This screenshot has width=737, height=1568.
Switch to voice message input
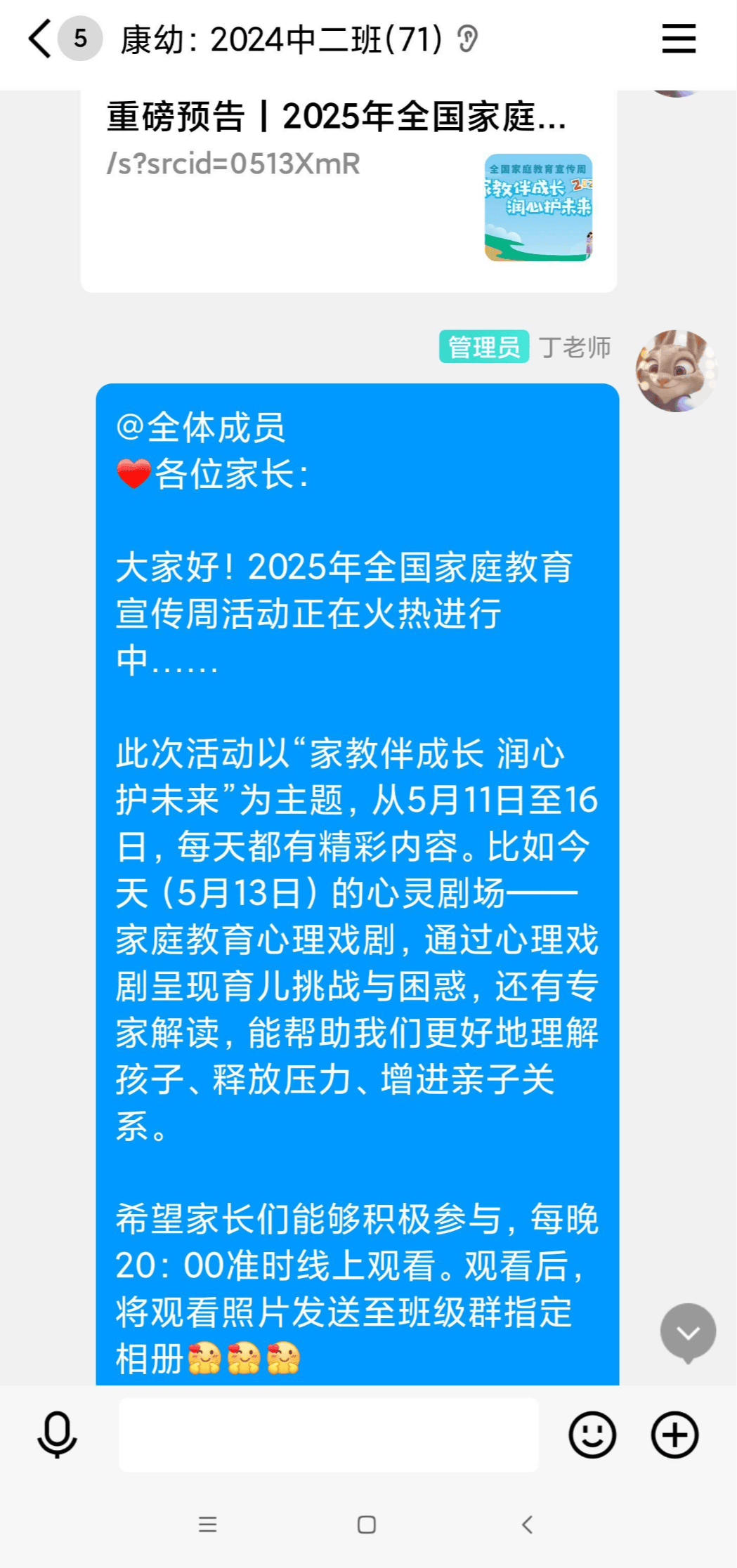pos(57,1434)
